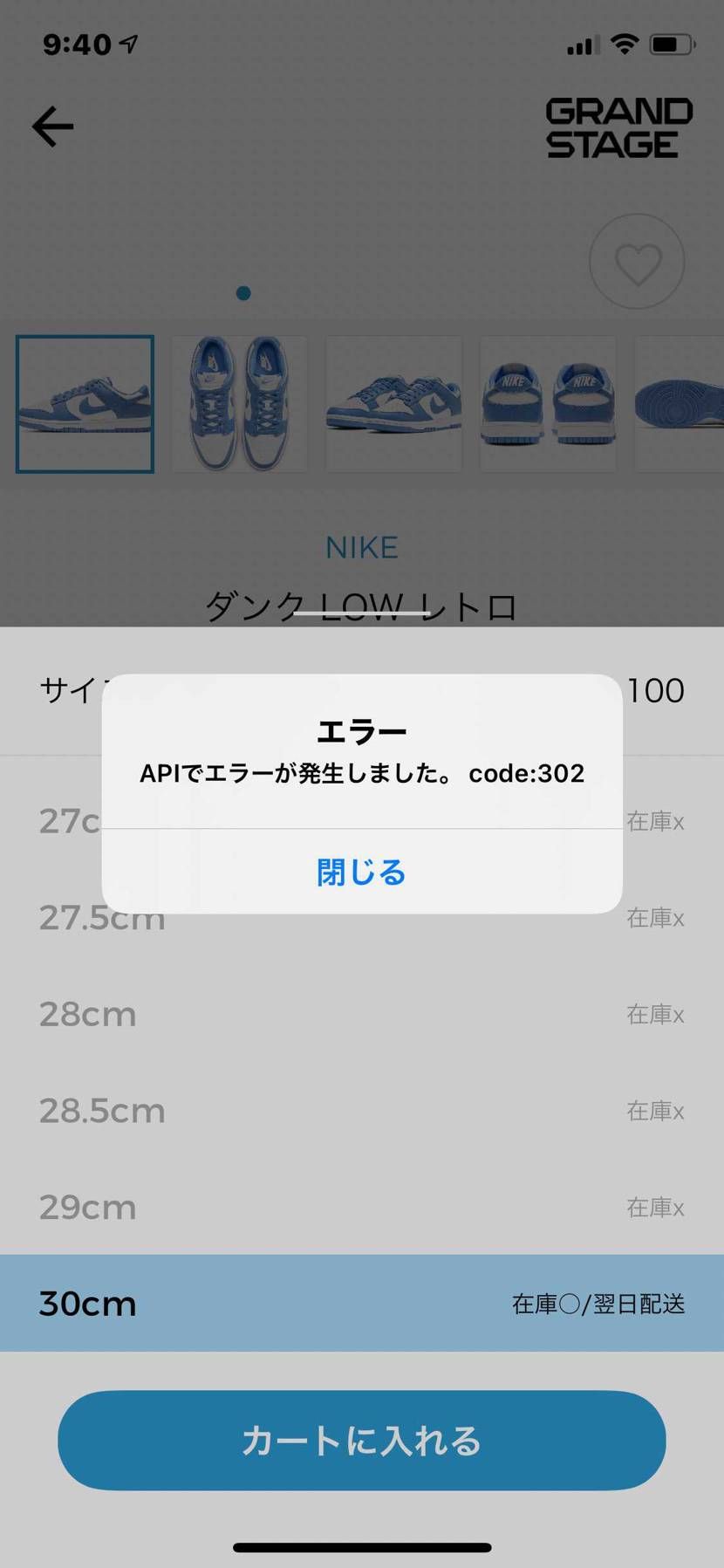This screenshot has height=1568, width=724.
Task: Tap the ダンク LOW レトロ product title
Action: tap(361, 605)
